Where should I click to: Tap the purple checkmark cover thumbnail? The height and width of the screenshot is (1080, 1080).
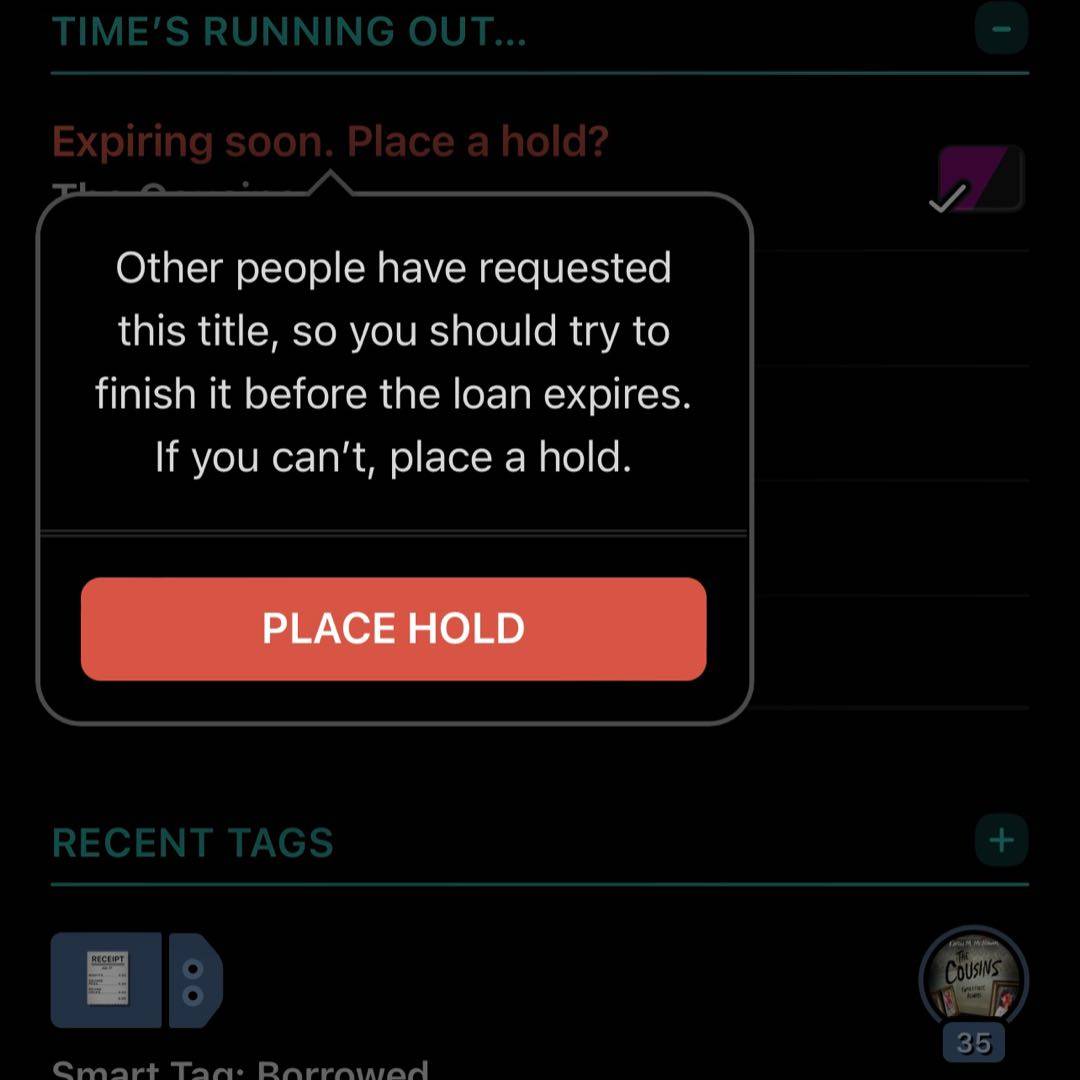[979, 180]
